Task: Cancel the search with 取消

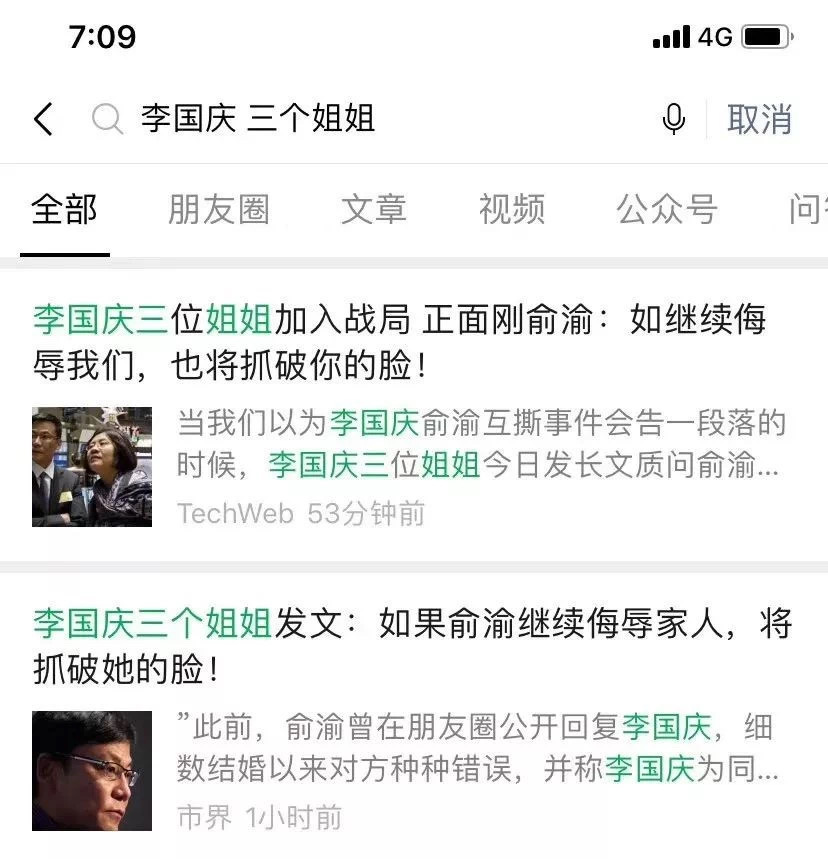Action: [759, 119]
